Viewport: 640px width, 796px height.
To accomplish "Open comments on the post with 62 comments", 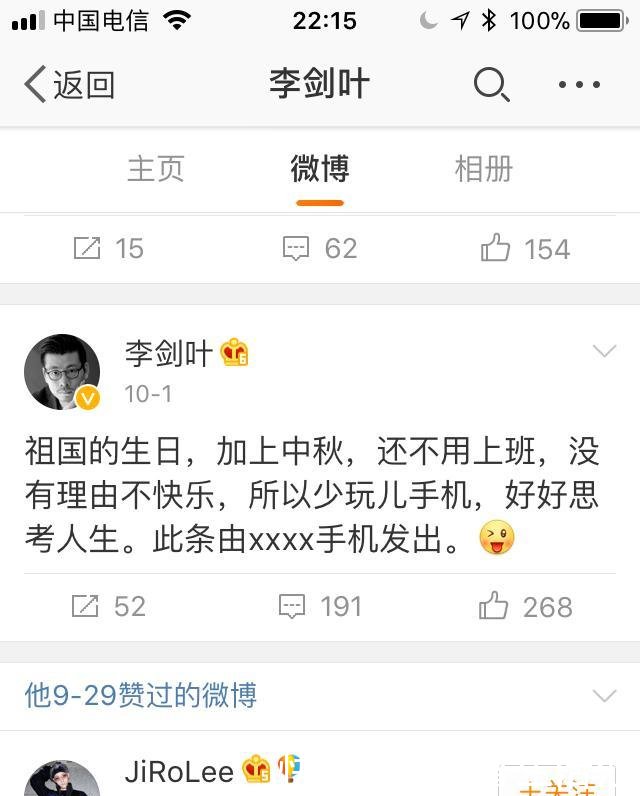I will tap(319, 248).
